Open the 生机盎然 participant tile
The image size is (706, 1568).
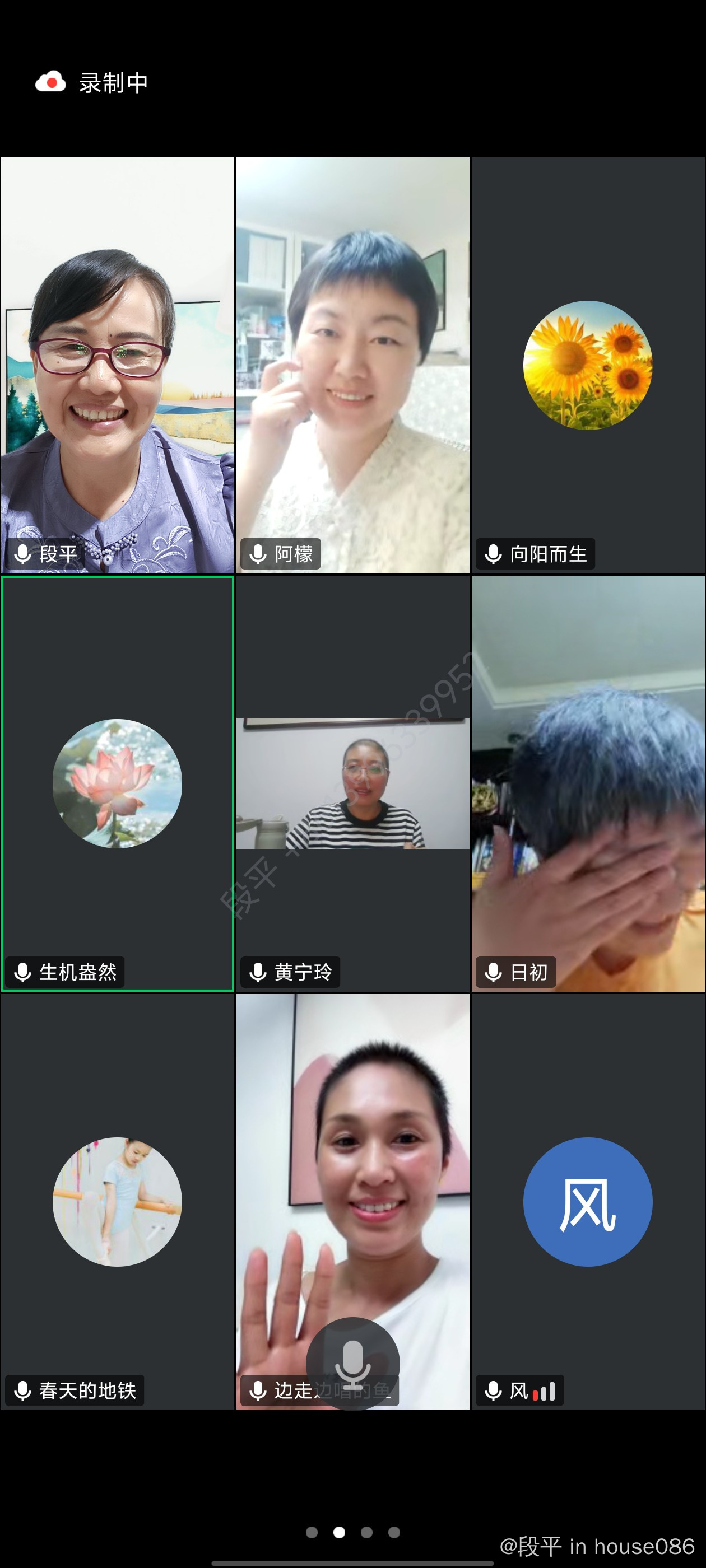(118, 783)
